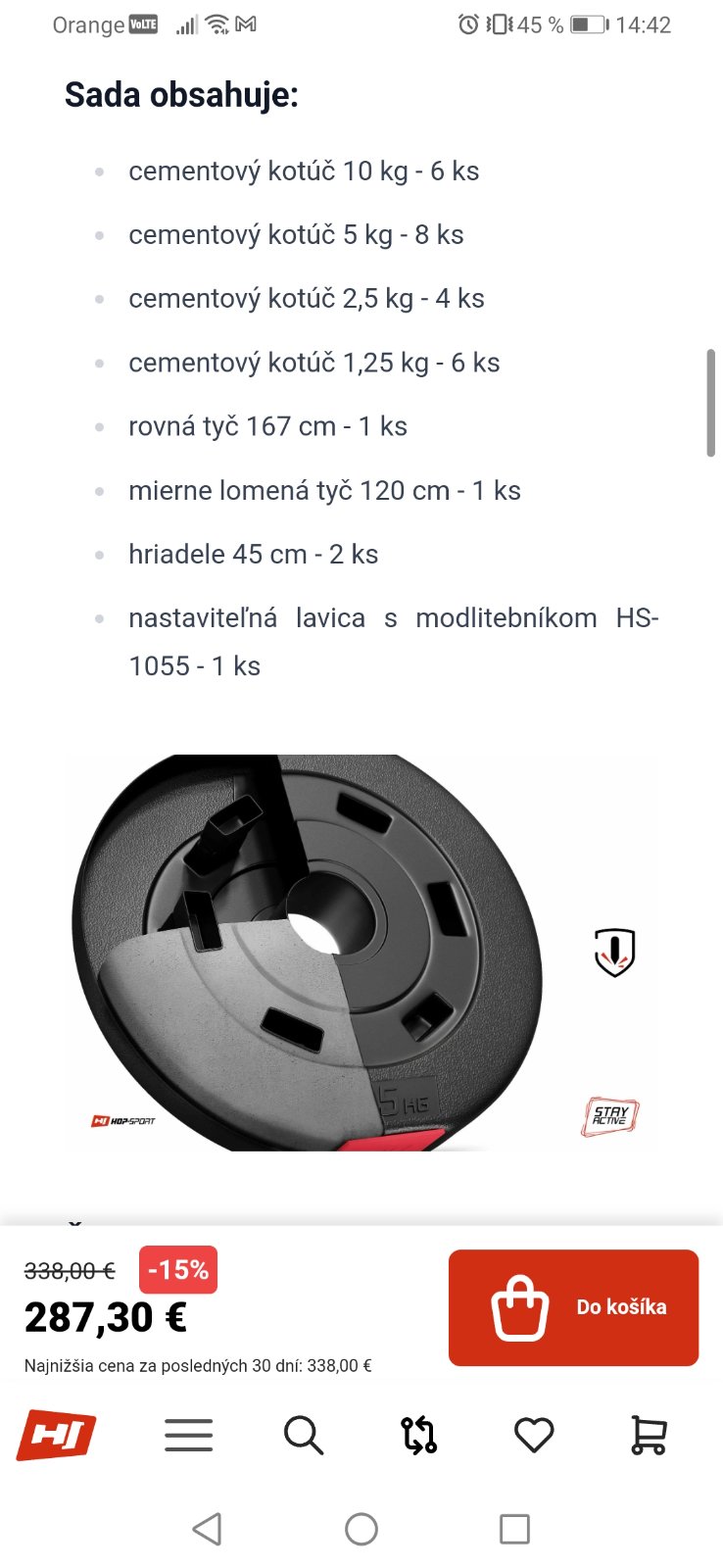Open the search magnifier
The width and height of the screenshot is (723, 1568).
304,1436
